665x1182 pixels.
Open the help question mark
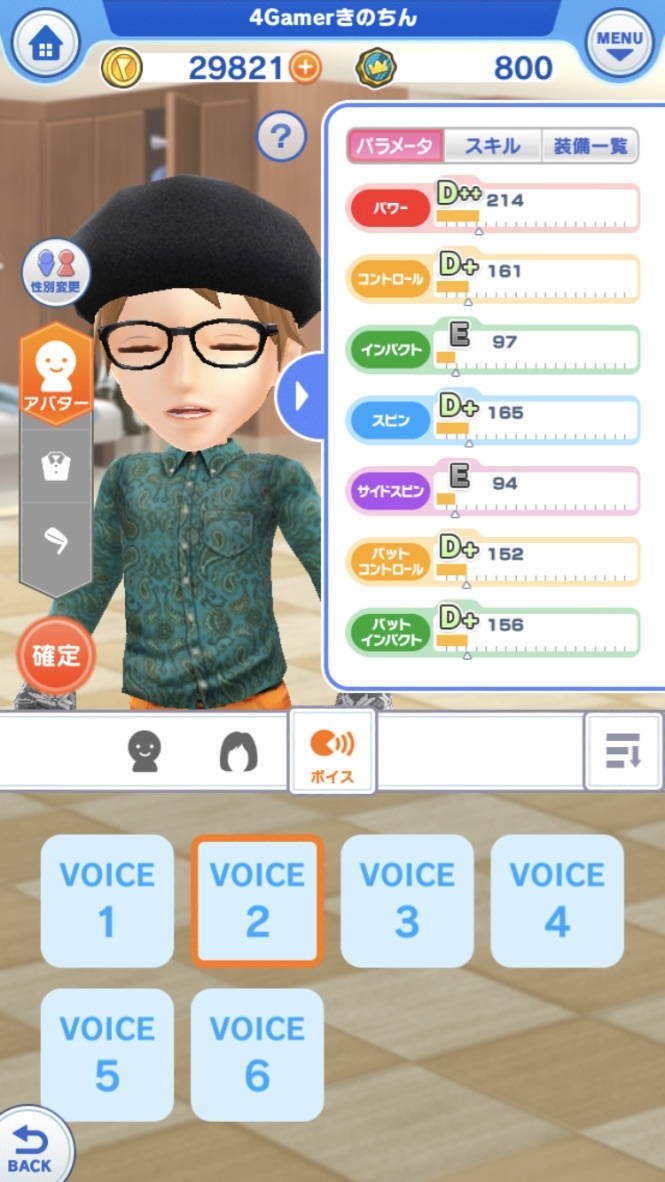[281, 137]
